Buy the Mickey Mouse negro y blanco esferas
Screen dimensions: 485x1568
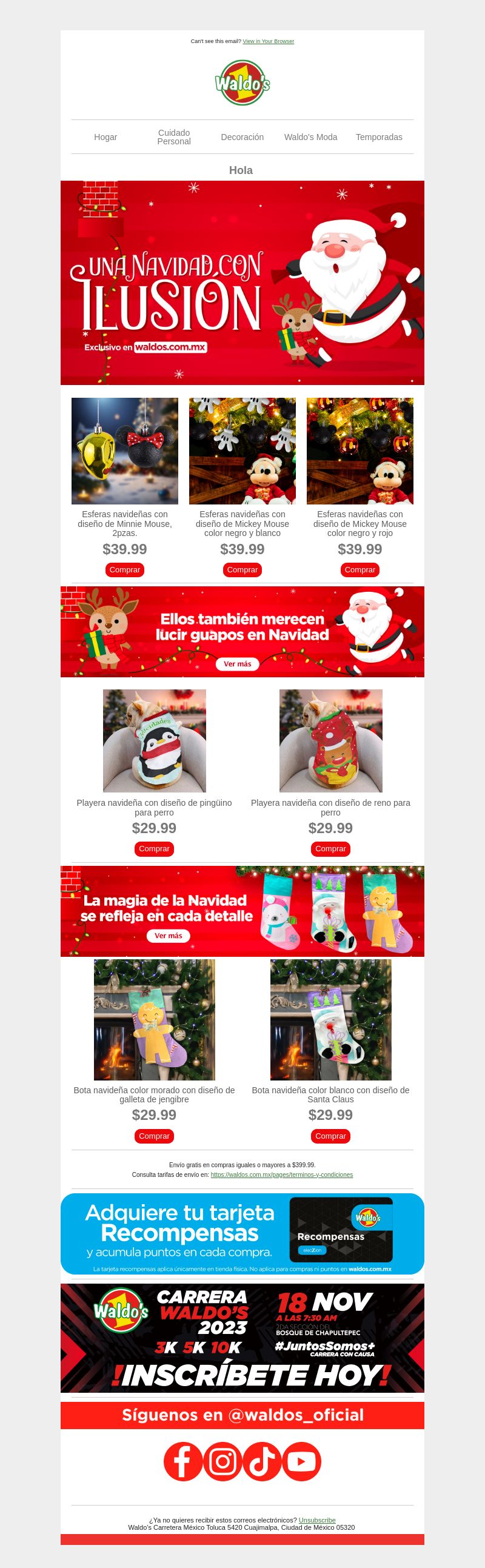[x=242, y=570]
